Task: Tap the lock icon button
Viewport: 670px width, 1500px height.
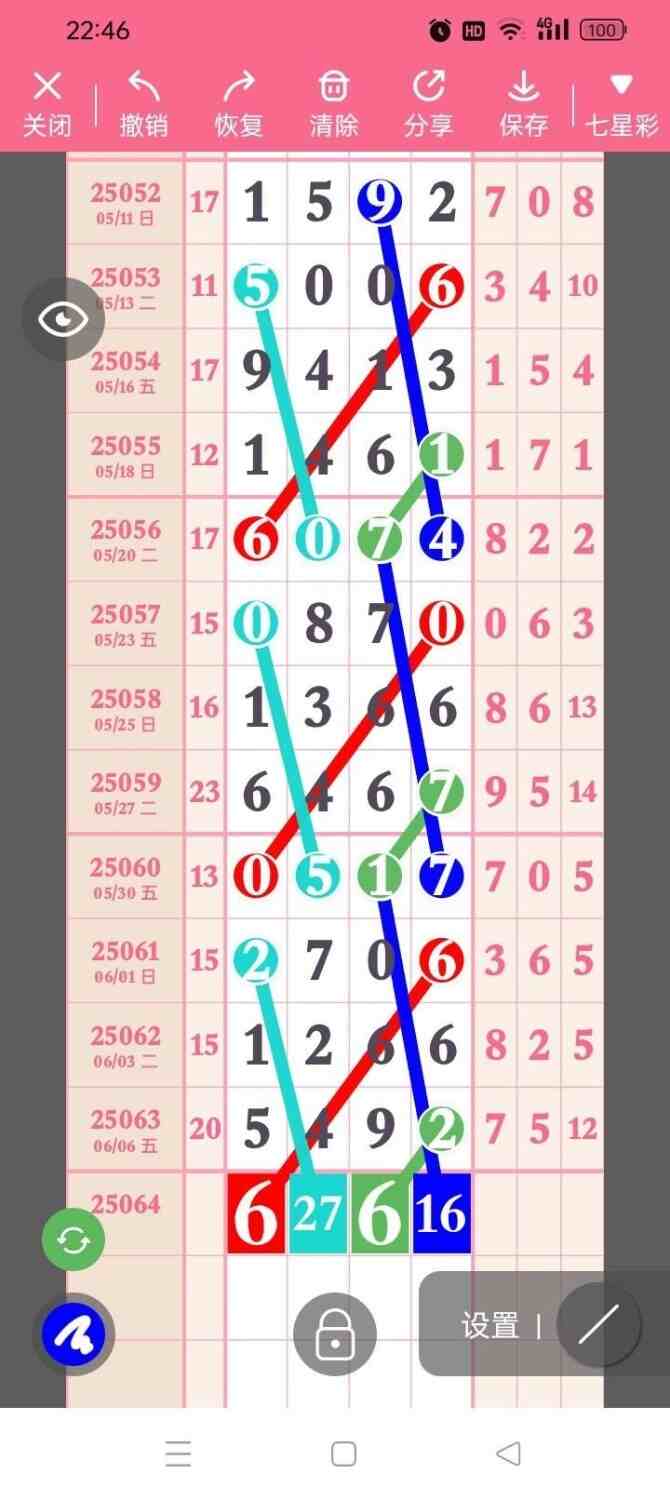Action: (335, 1333)
